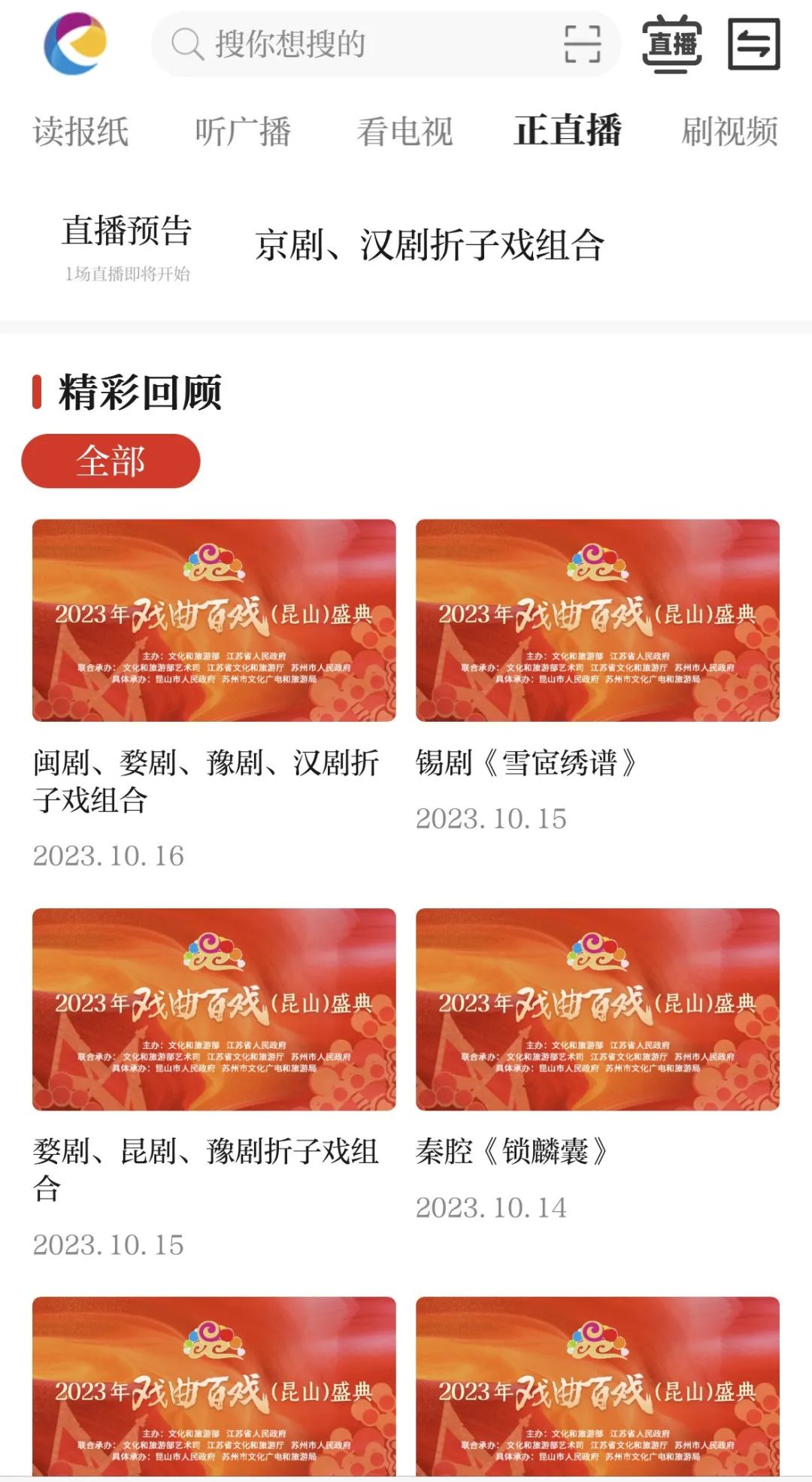Tap the switch arrows icon
Viewport: 812px width, 1482px height.
point(753,44)
